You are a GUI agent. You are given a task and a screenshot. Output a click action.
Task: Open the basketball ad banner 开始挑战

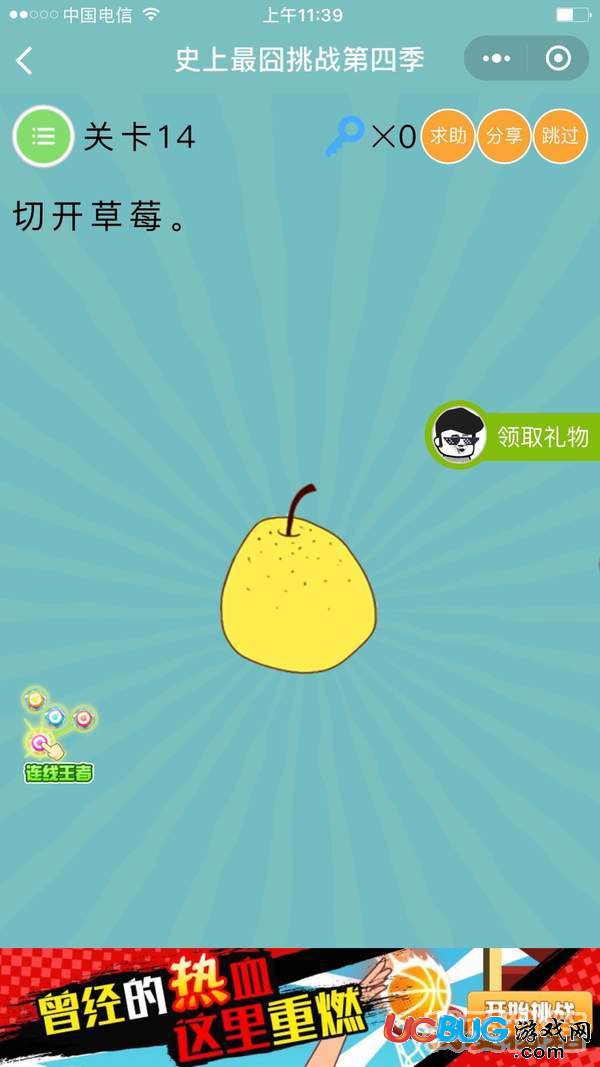coord(528,1010)
